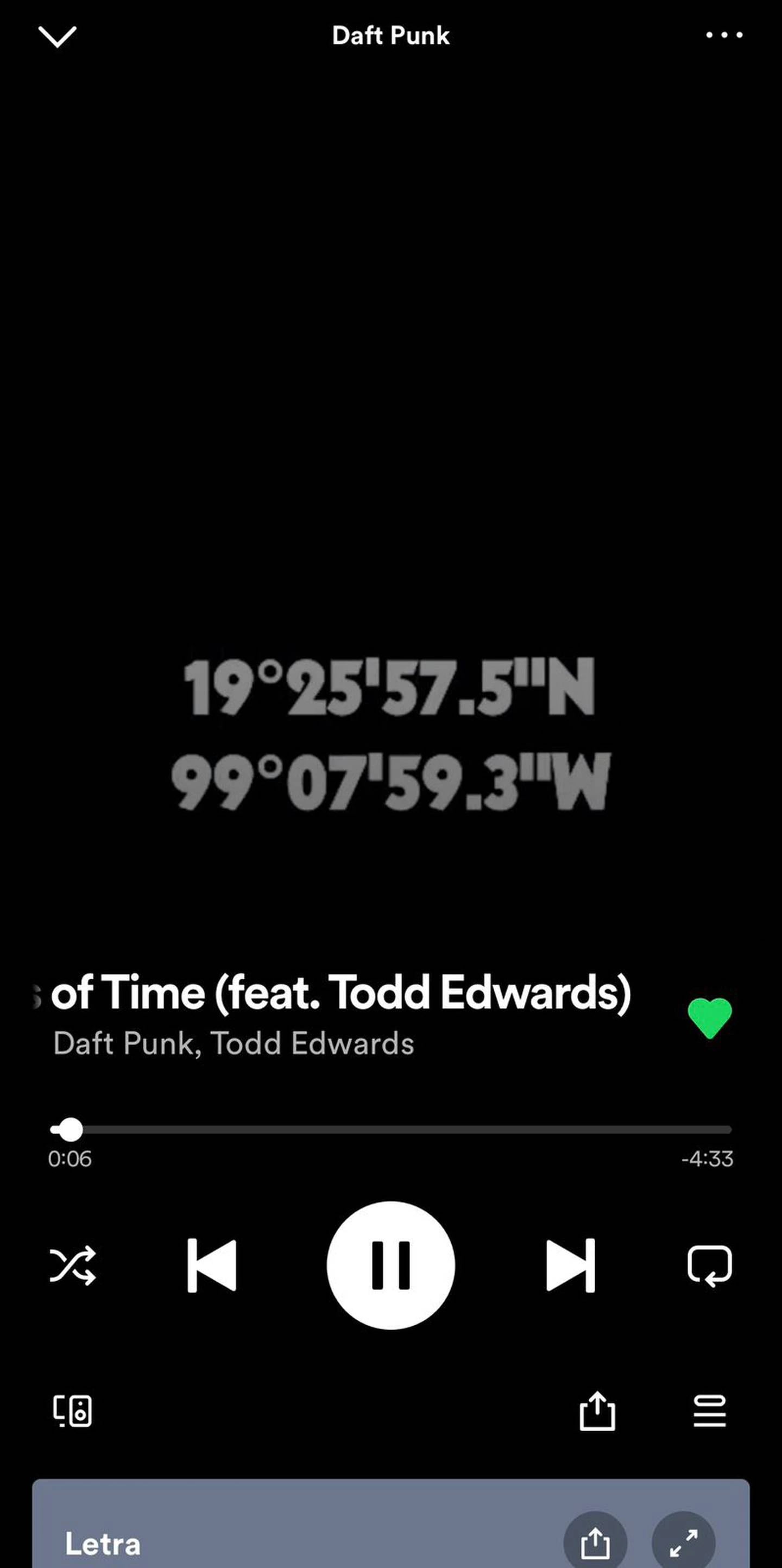Share lyrics from the Letra card
This screenshot has width=782, height=1568.
pos(595,1543)
